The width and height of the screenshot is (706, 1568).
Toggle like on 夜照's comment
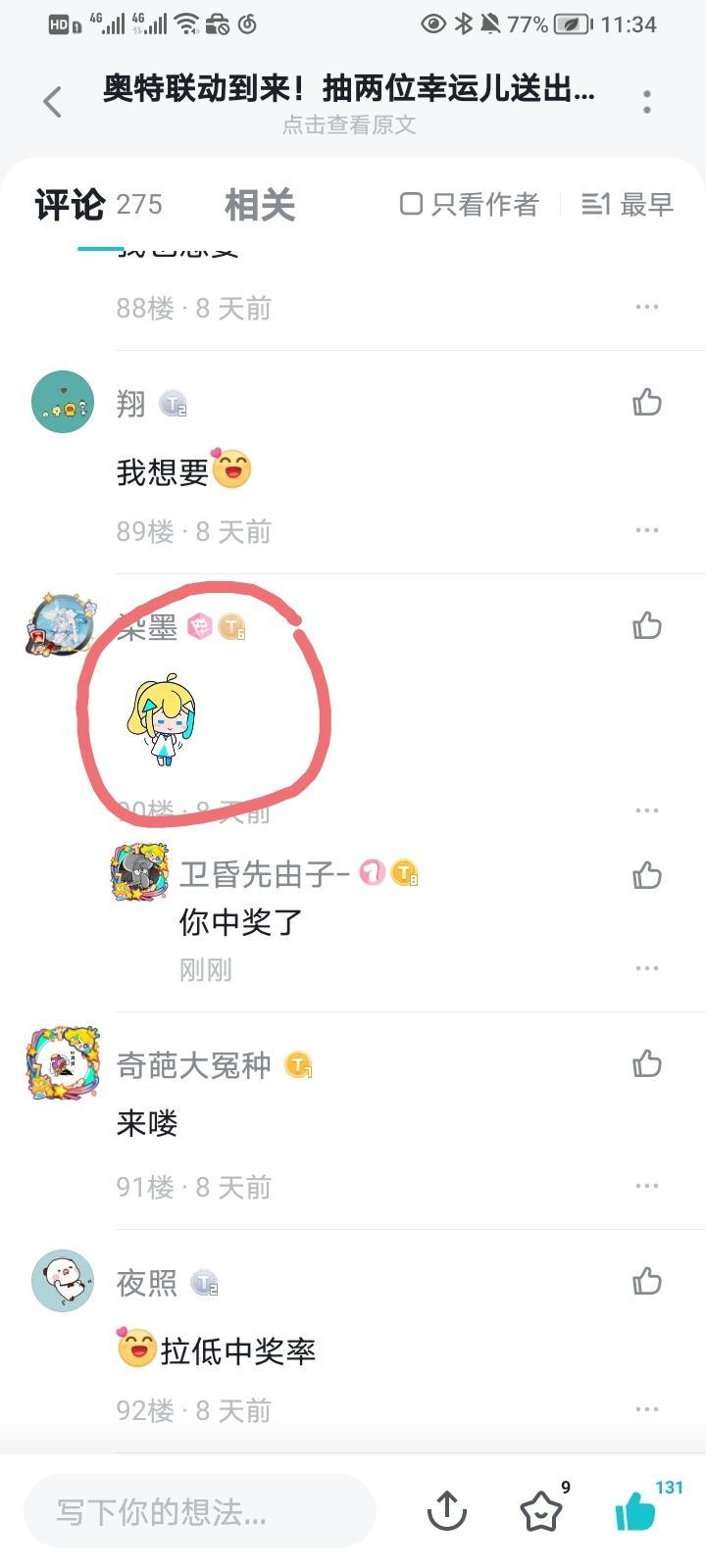(x=647, y=1281)
